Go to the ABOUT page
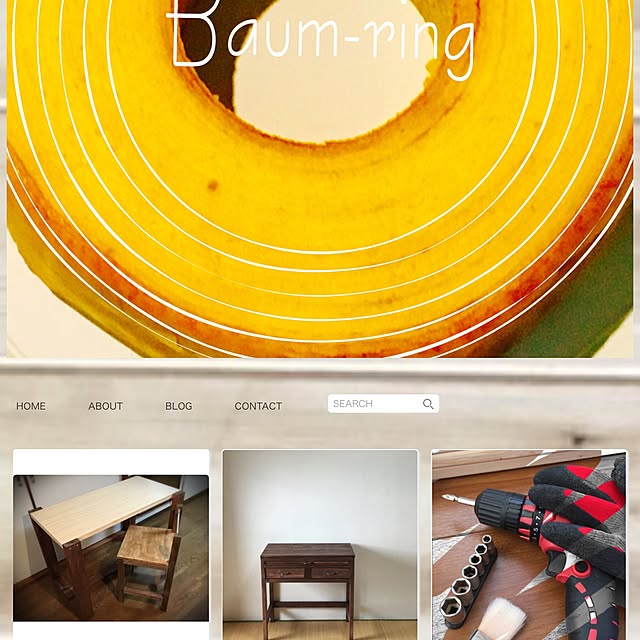The image size is (640, 640). (105, 406)
